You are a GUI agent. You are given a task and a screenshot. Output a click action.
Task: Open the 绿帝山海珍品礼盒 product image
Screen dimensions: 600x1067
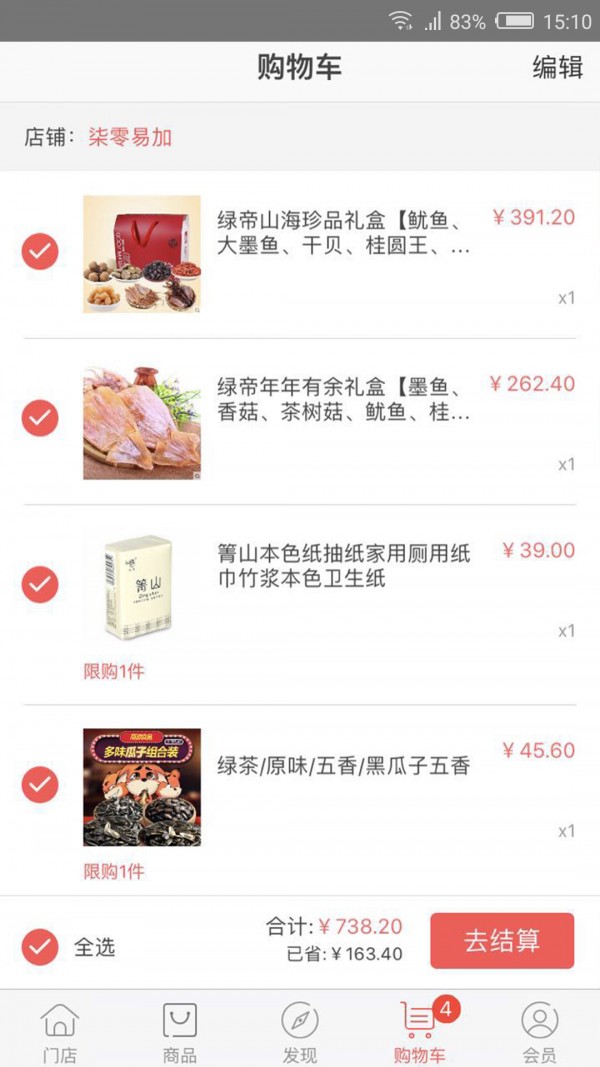(142, 254)
